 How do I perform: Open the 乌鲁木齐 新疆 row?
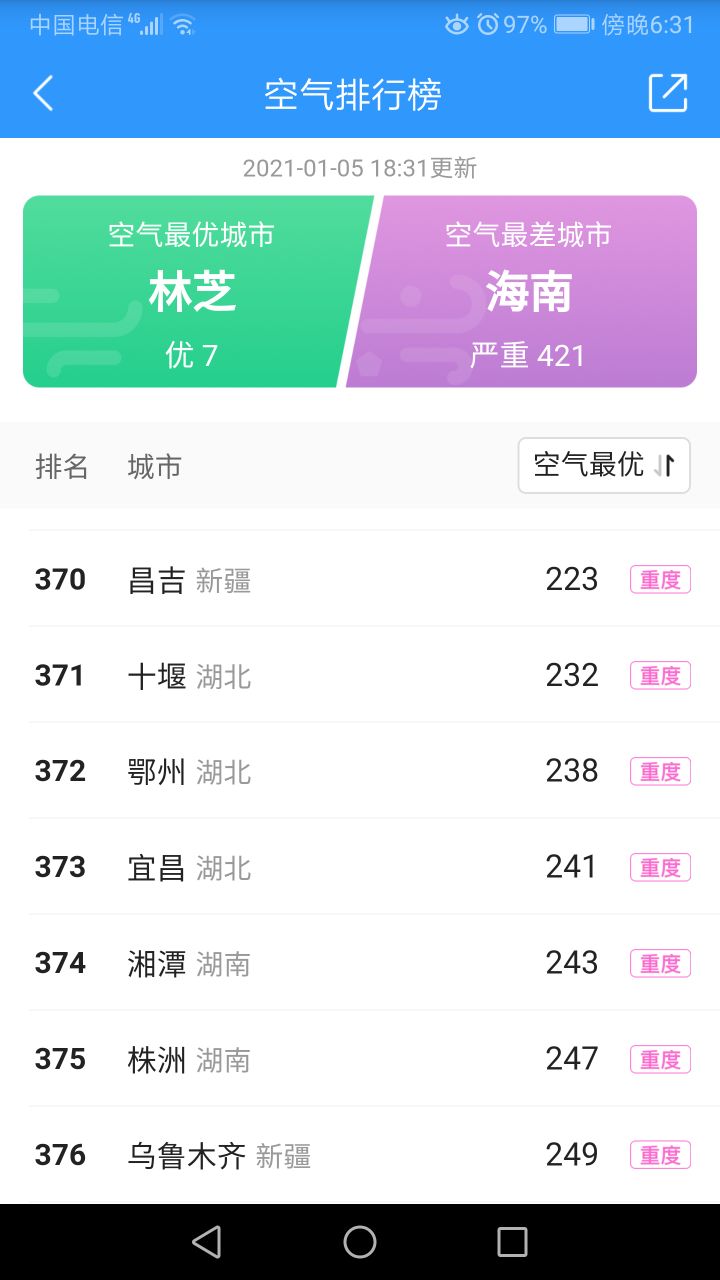coord(360,1155)
